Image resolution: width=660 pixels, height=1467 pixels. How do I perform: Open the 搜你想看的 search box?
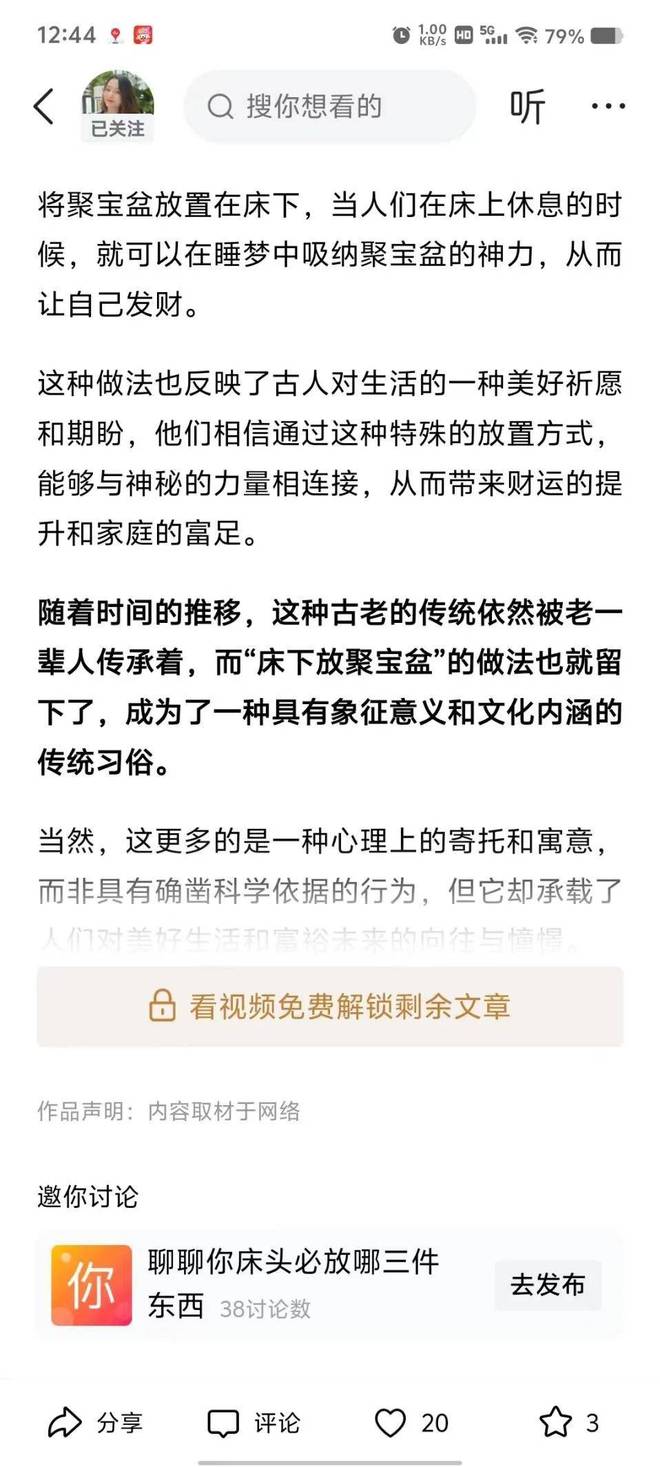coord(330,106)
